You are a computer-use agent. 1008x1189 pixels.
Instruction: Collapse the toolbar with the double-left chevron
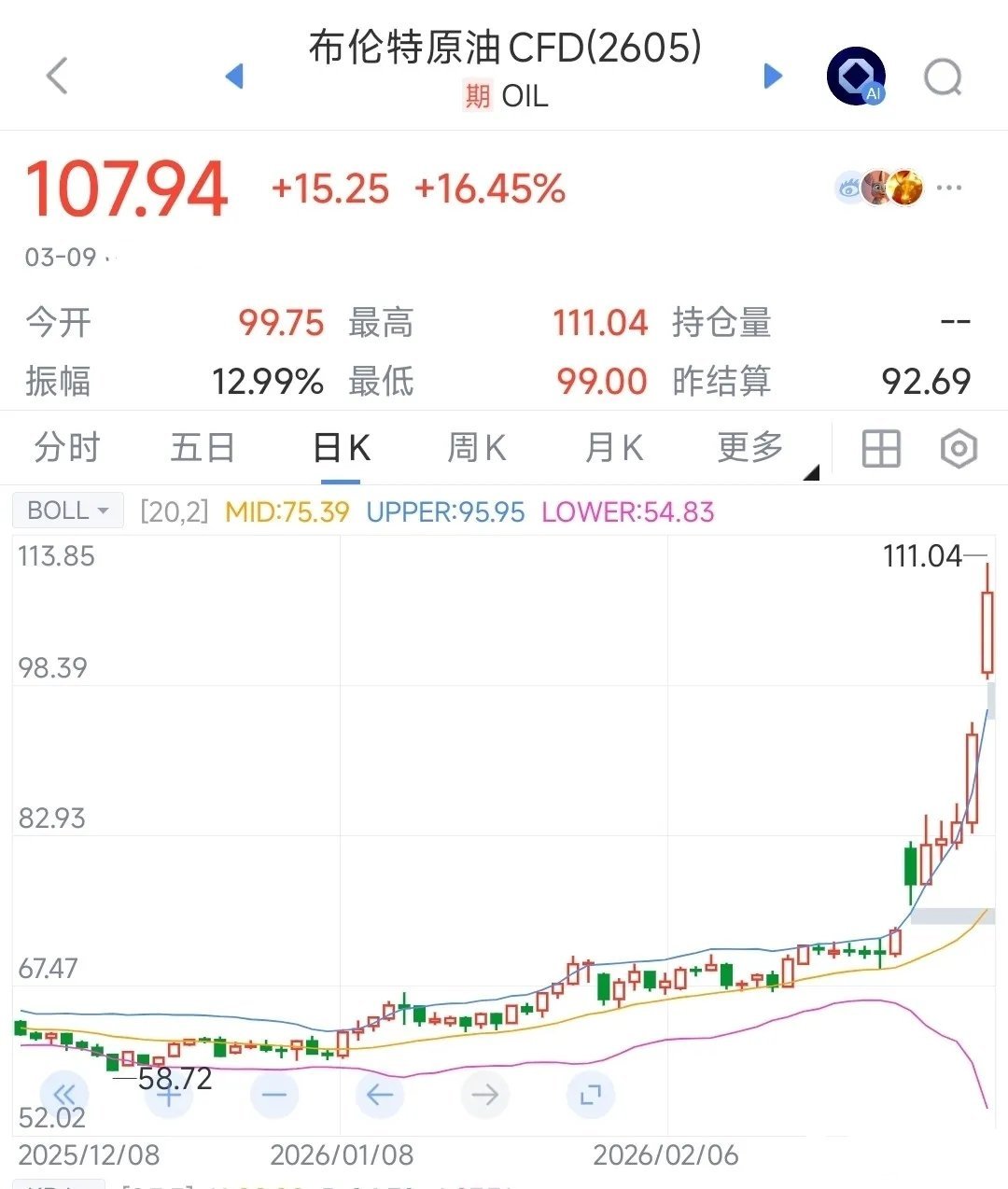[x=63, y=1095]
